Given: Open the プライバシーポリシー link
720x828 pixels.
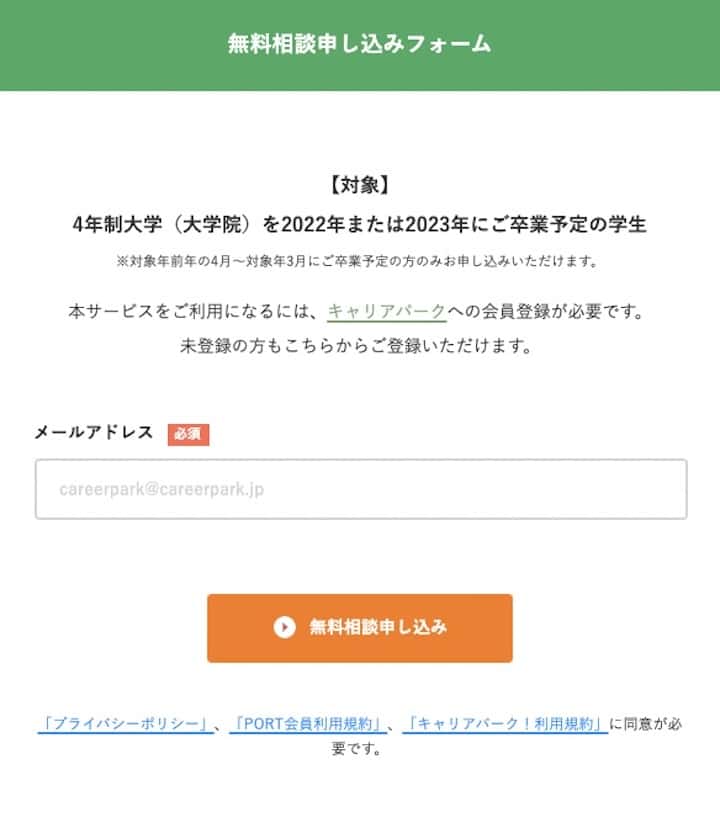Looking at the screenshot, I should [x=125, y=724].
